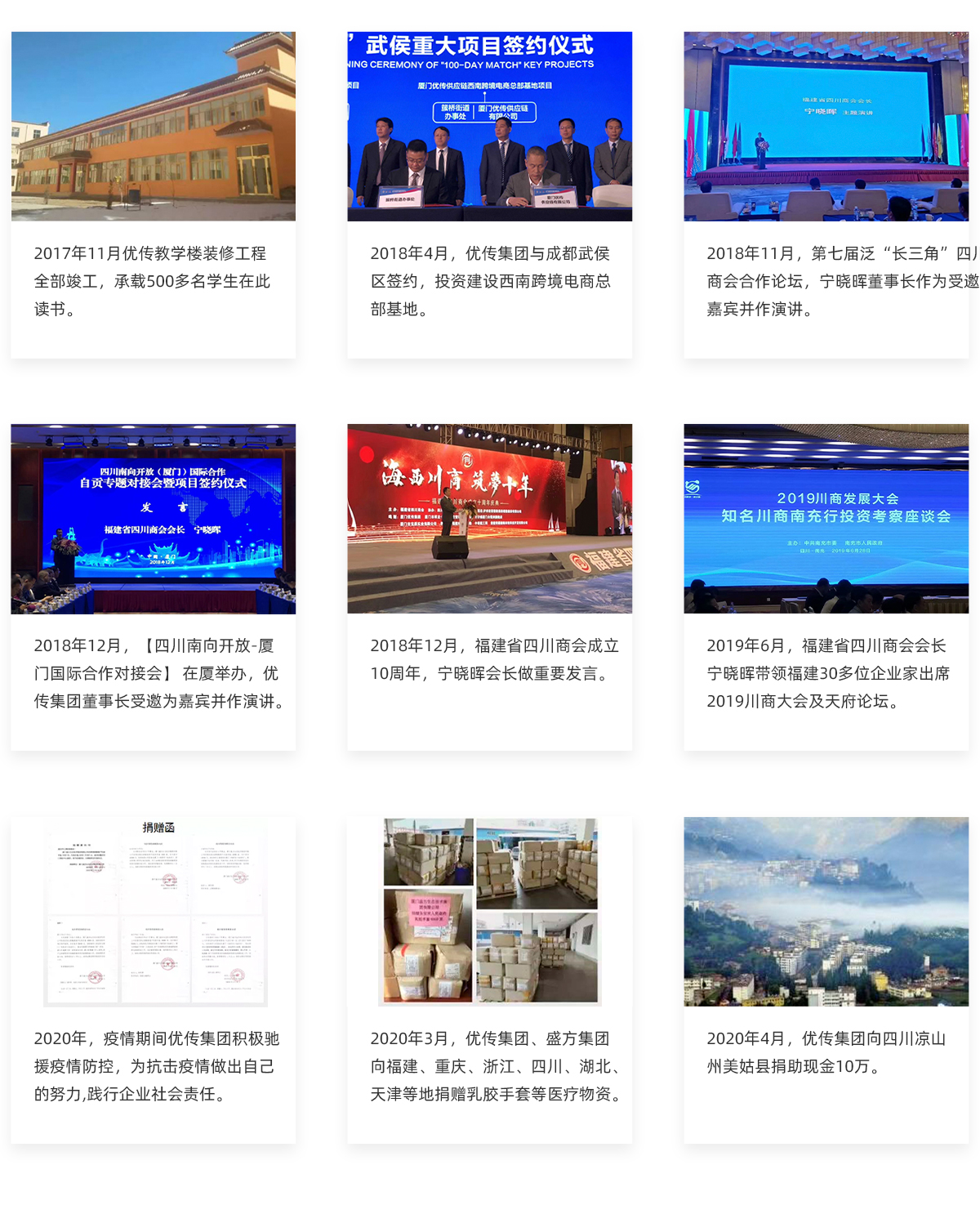Select the 福建省四川商会成立10周年 card
980x1223 pixels.
coord(490,588)
